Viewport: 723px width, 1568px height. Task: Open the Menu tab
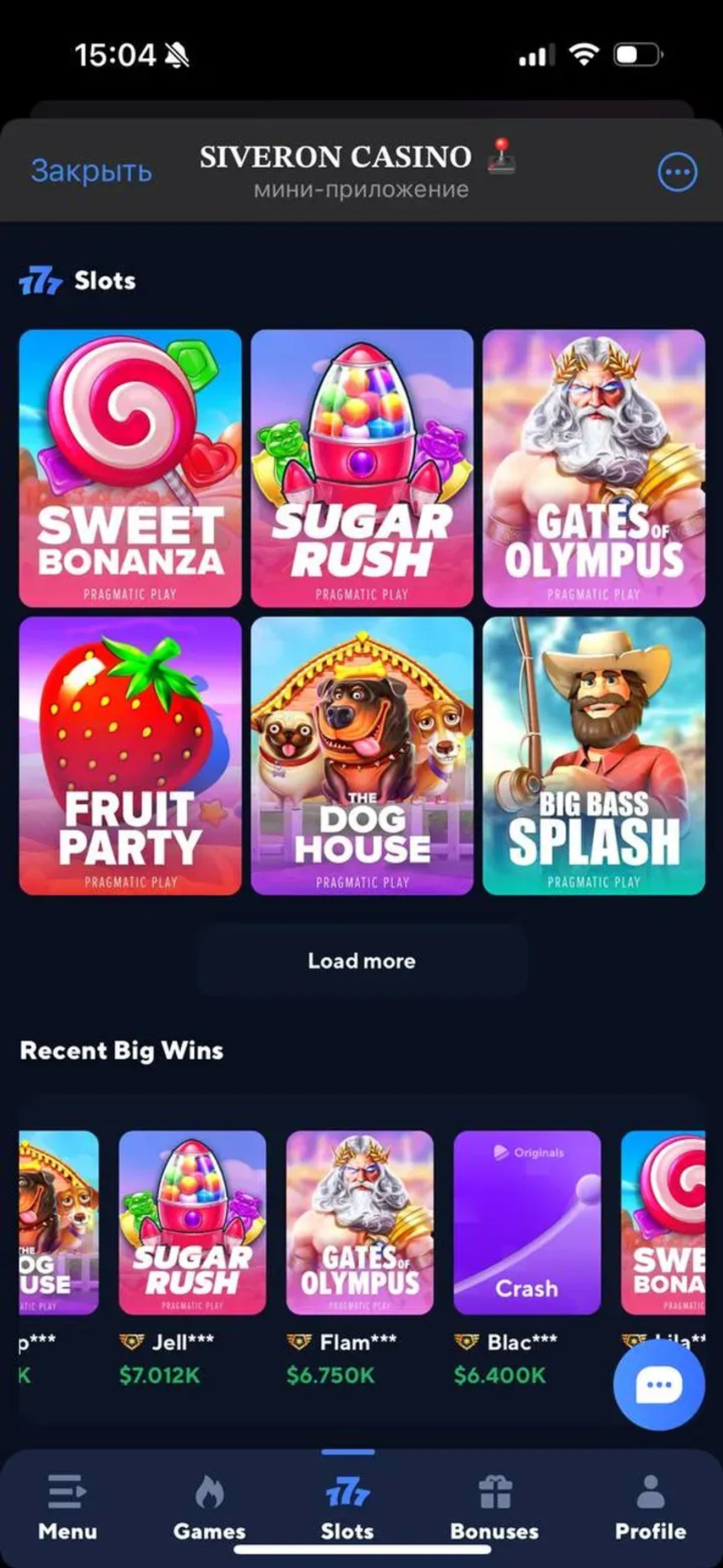click(67, 1505)
